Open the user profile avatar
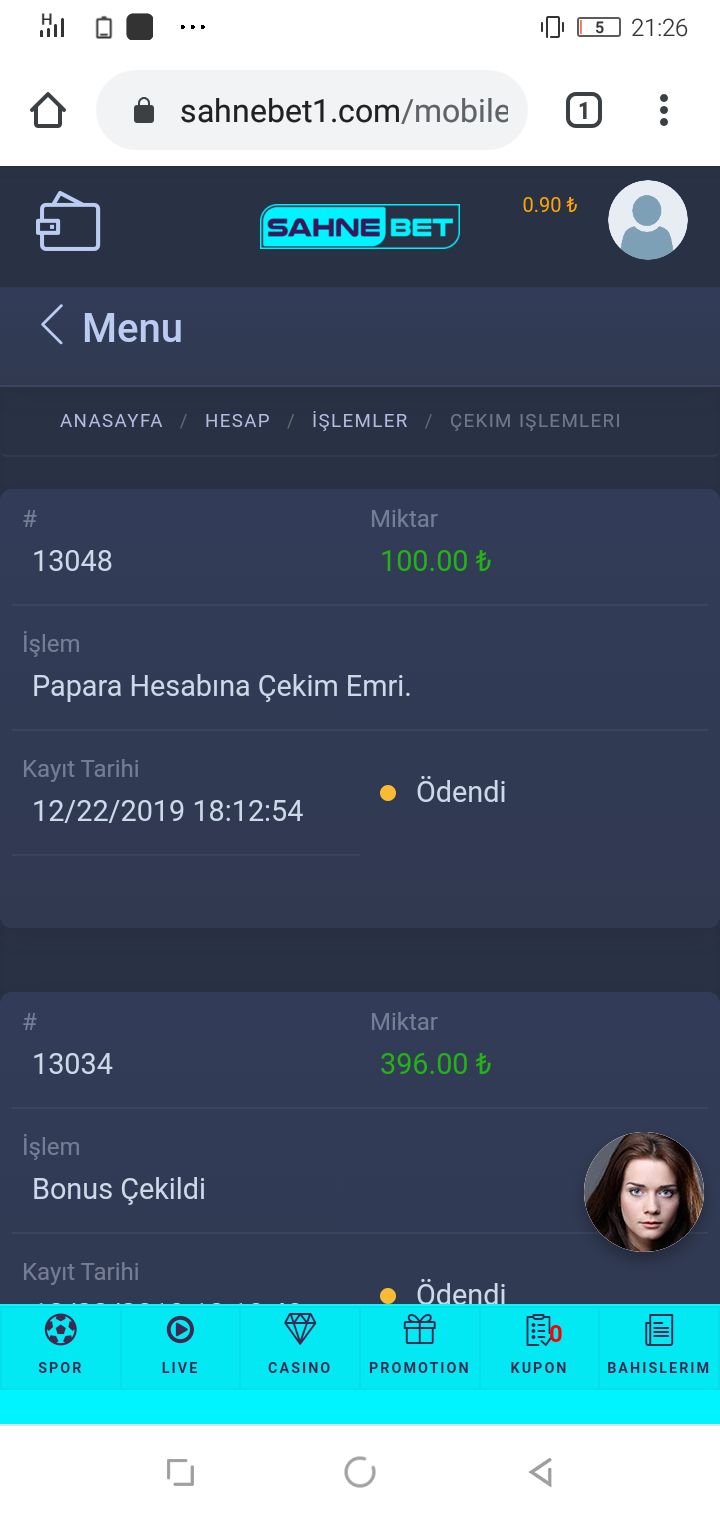 click(x=647, y=220)
